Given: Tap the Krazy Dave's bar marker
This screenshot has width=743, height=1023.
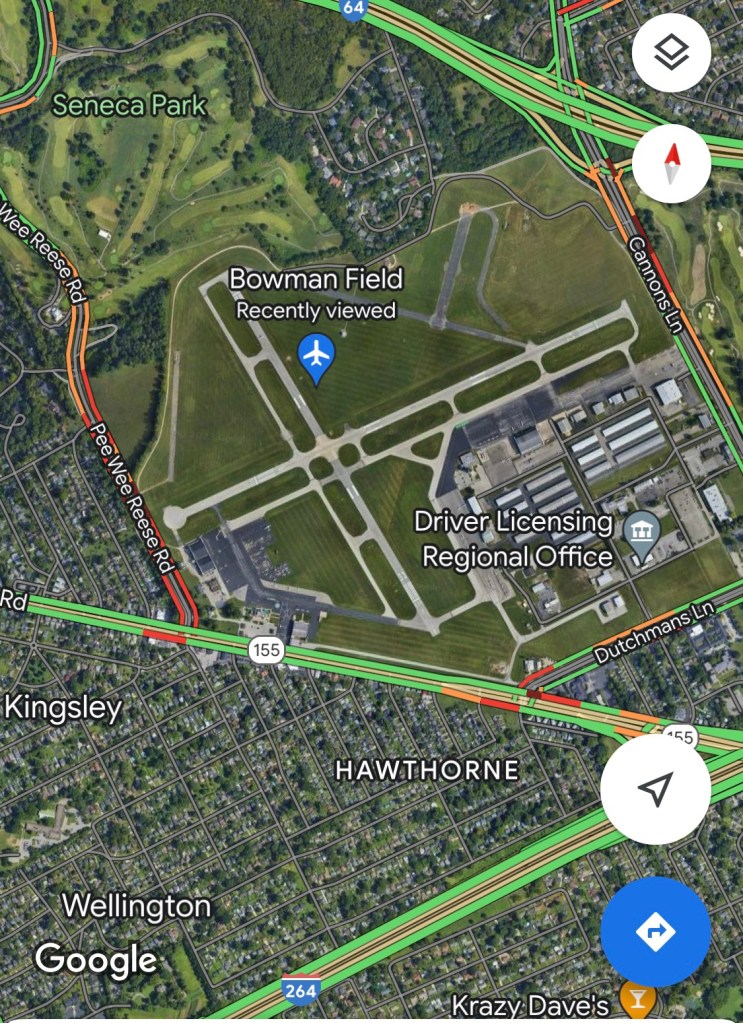Looking at the screenshot, I should pyautogui.click(x=636, y=997).
